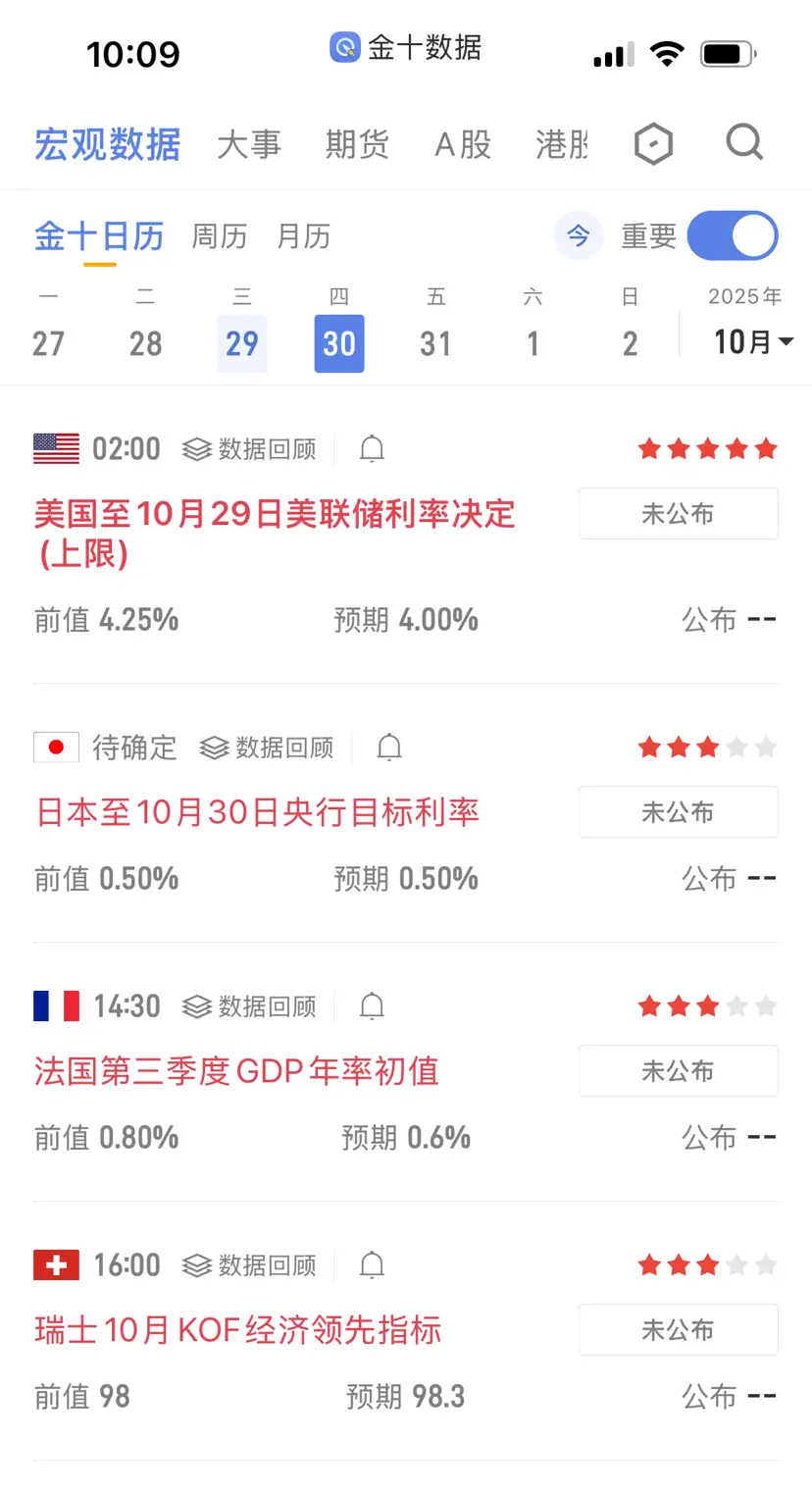Screen dimensions: 812x1494
Task: Select the 周历 calendar view
Action: tap(219, 236)
